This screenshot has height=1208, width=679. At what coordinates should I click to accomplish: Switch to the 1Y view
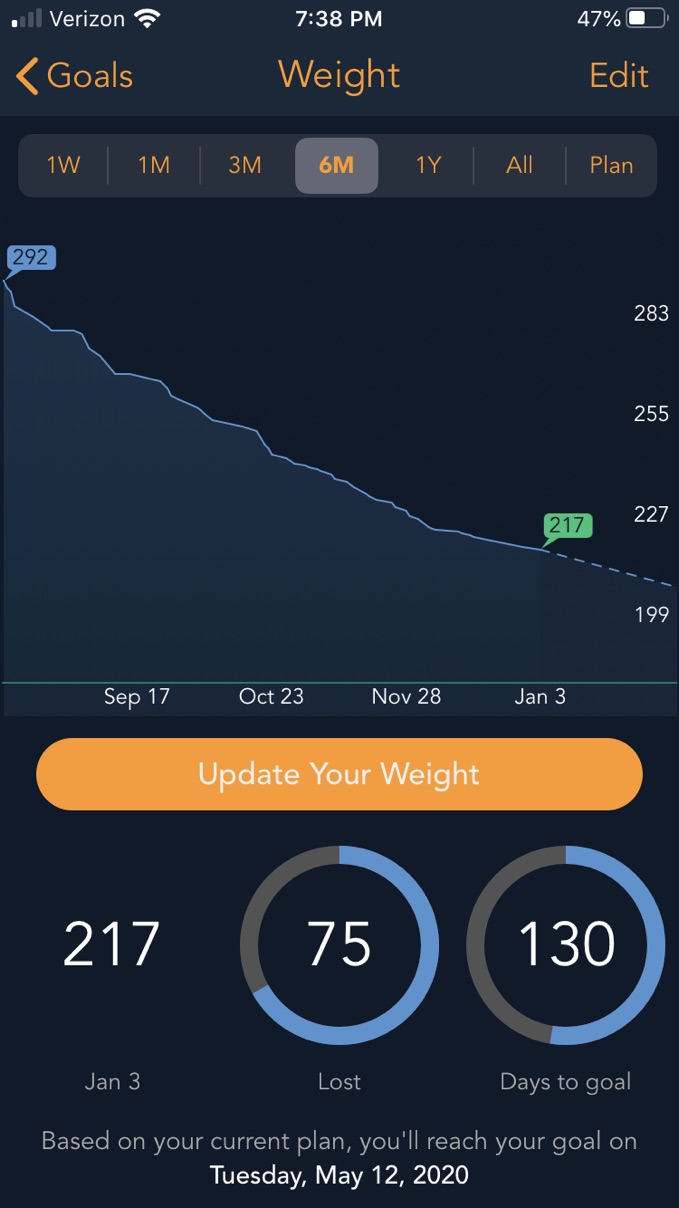(x=428, y=165)
